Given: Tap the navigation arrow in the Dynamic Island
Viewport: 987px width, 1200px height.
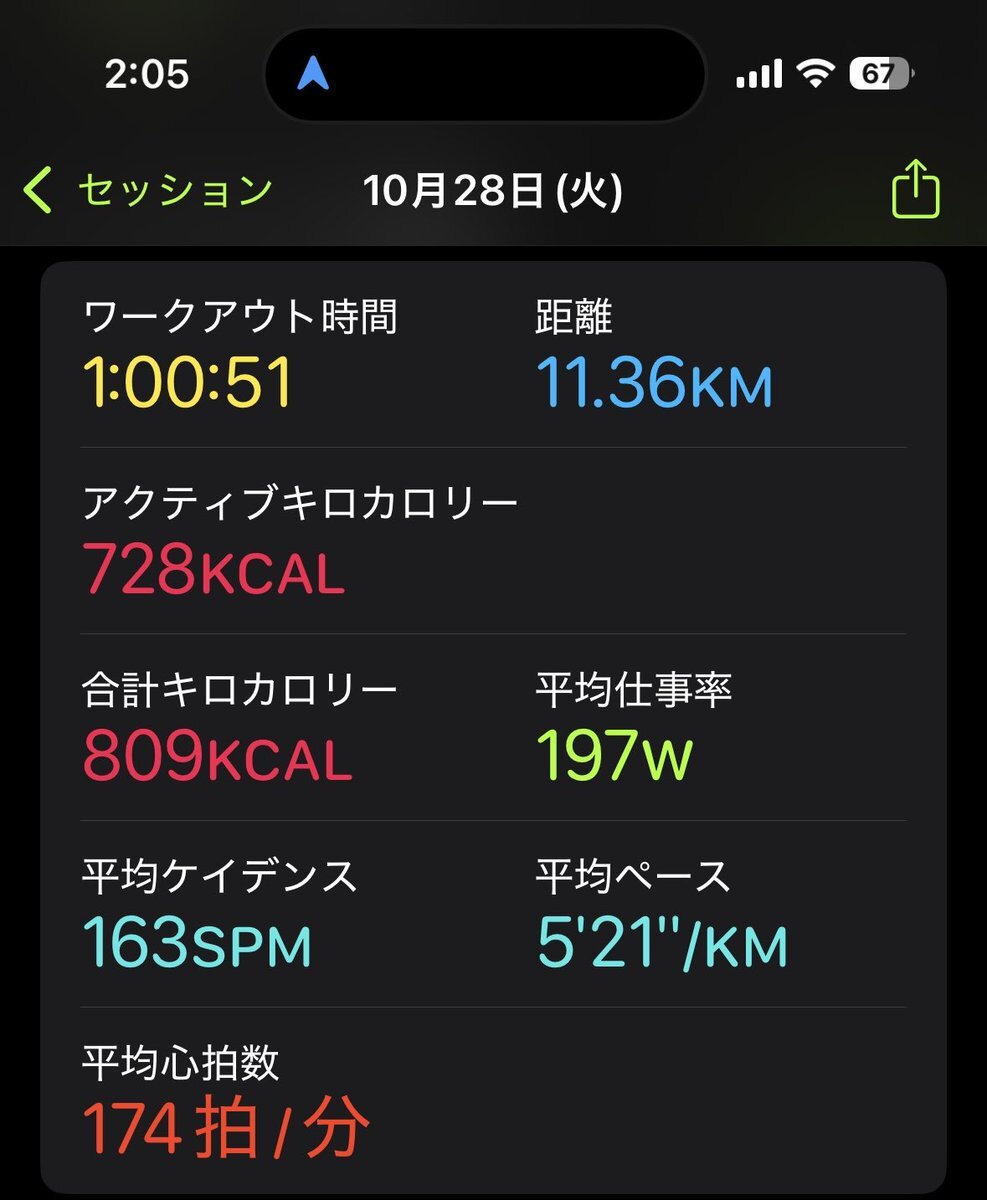Looking at the screenshot, I should [x=313, y=74].
